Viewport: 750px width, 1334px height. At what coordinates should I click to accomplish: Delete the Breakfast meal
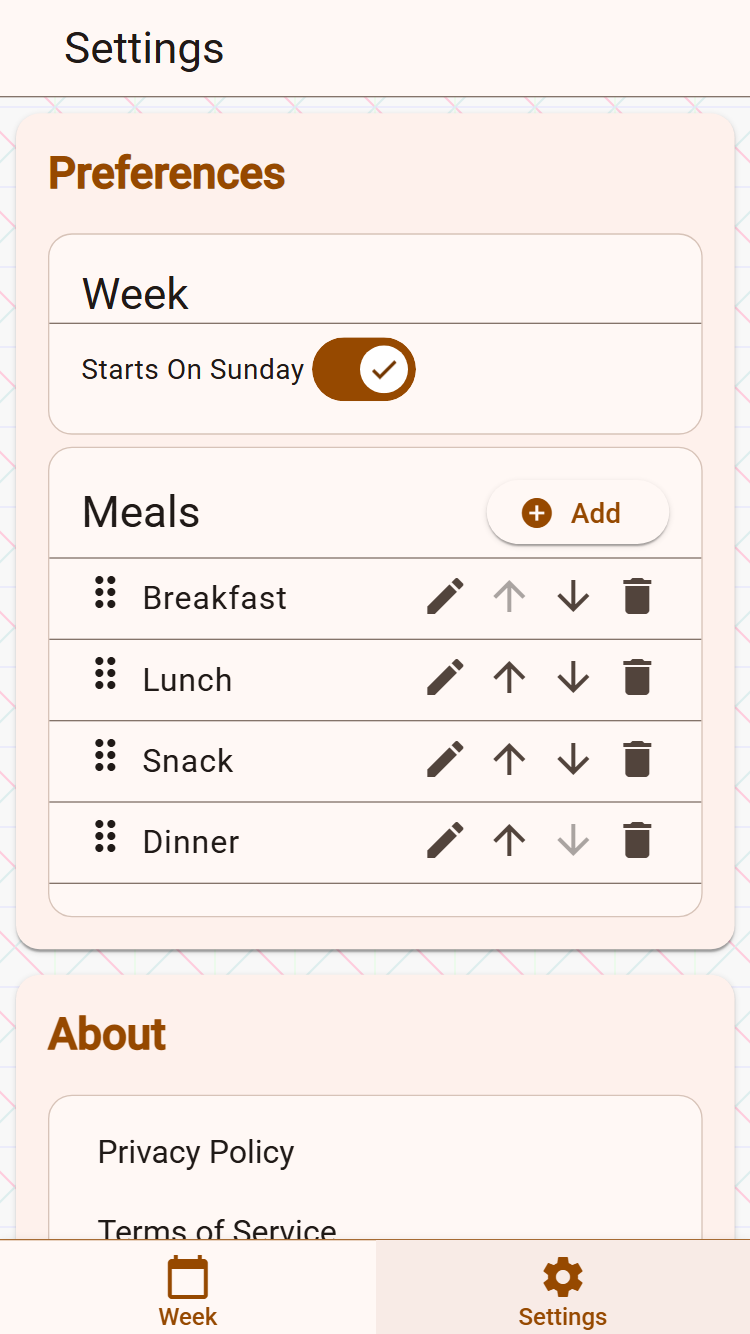[637, 597]
